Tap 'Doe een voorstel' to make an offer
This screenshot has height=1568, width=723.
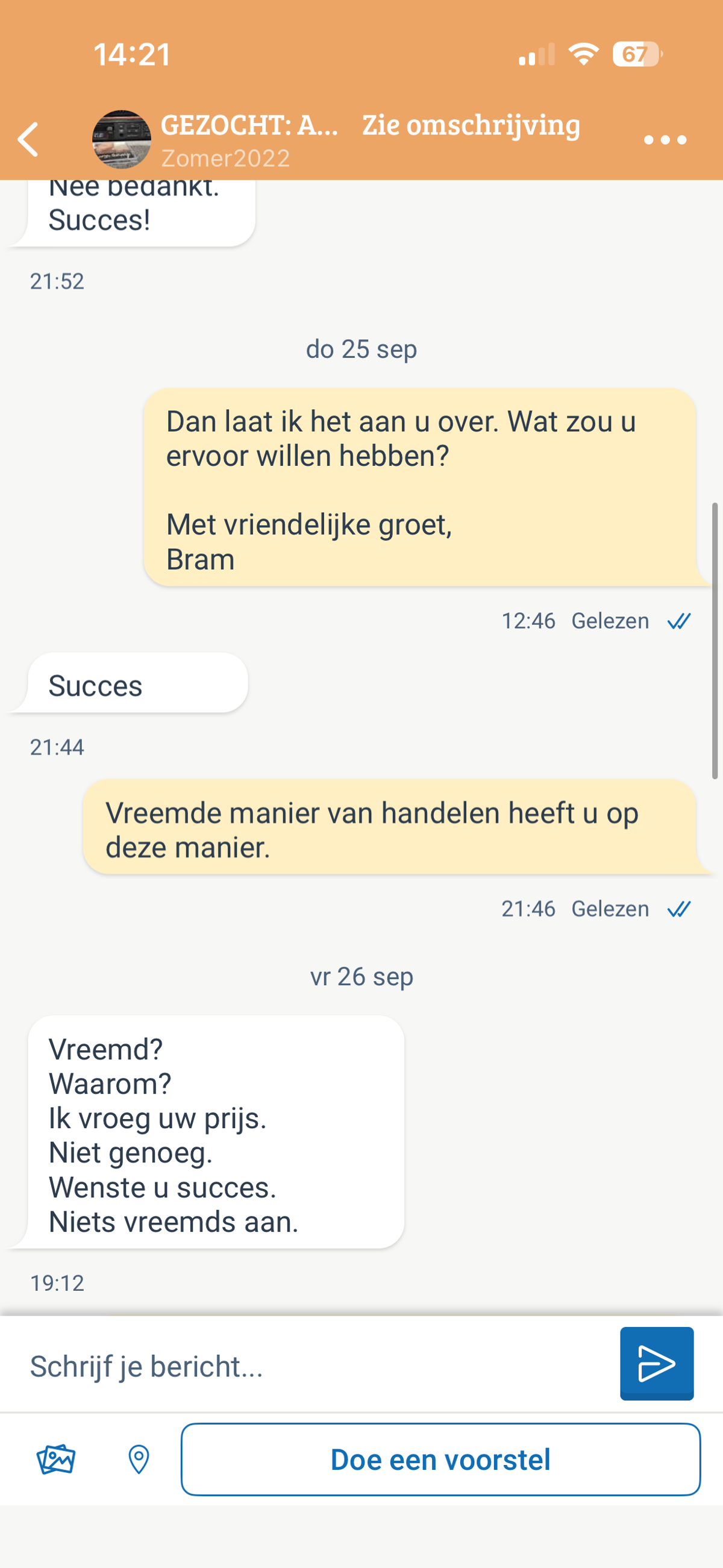point(440,1459)
